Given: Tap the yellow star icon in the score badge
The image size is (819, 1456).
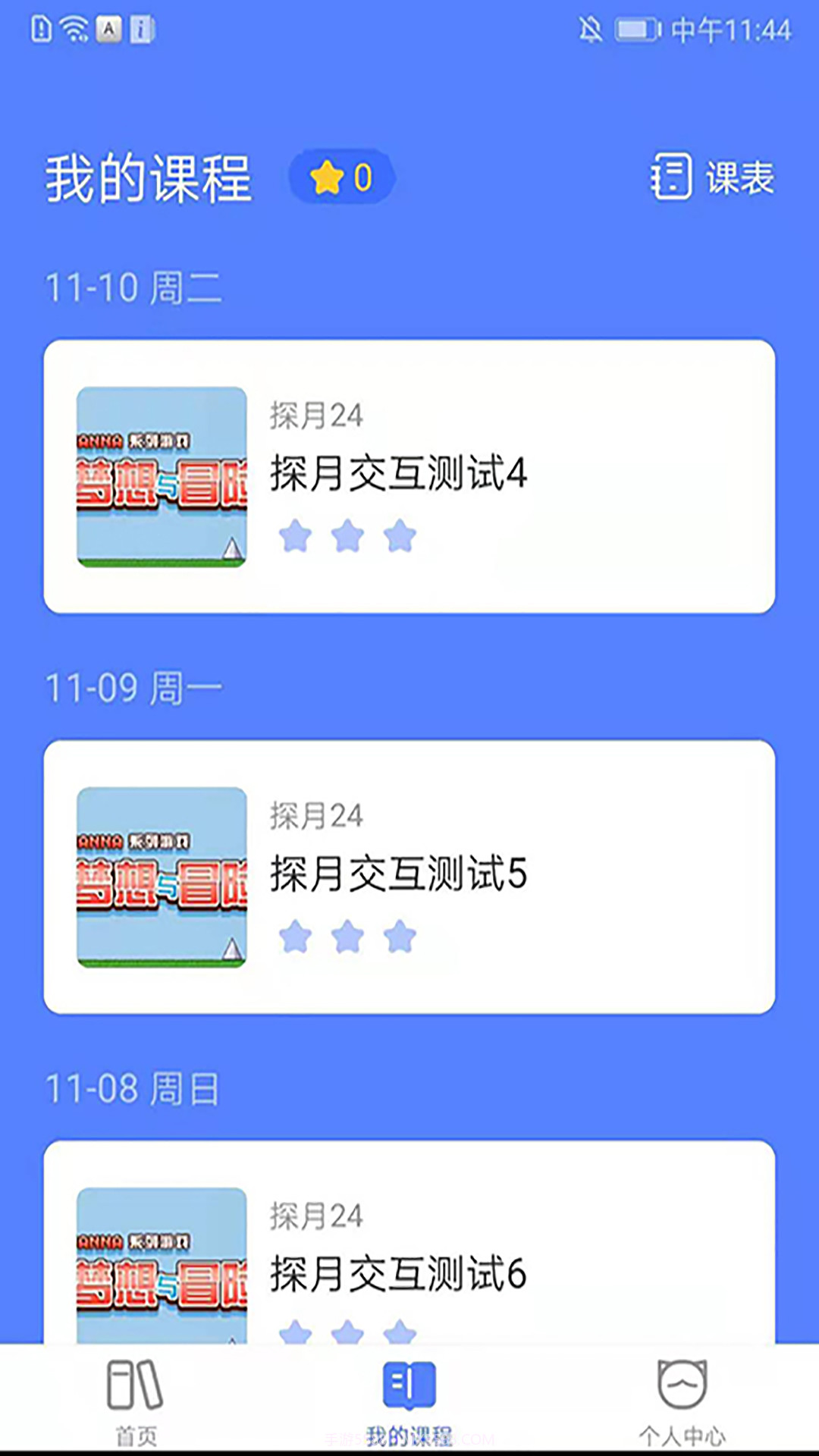Looking at the screenshot, I should (x=326, y=176).
